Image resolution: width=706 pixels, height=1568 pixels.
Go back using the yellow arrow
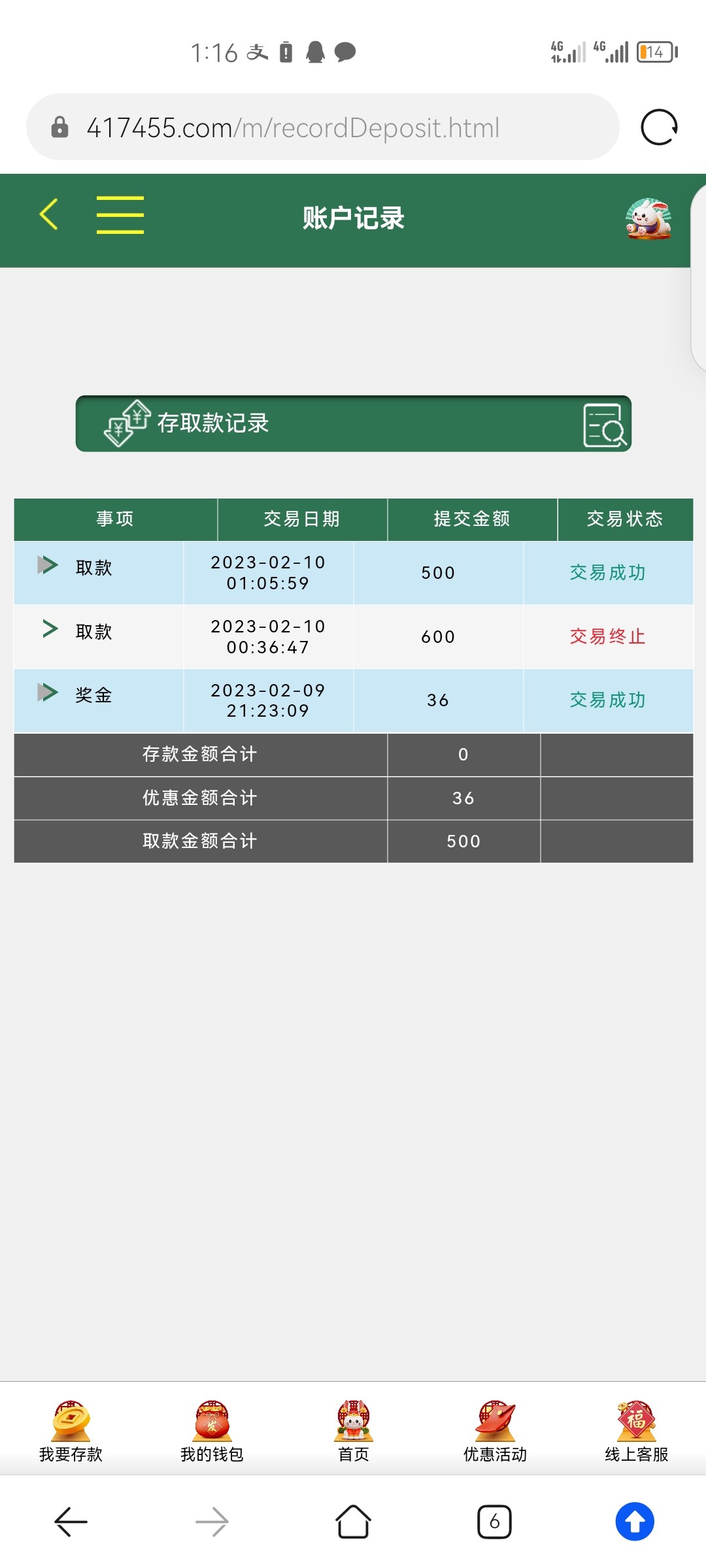point(50,214)
